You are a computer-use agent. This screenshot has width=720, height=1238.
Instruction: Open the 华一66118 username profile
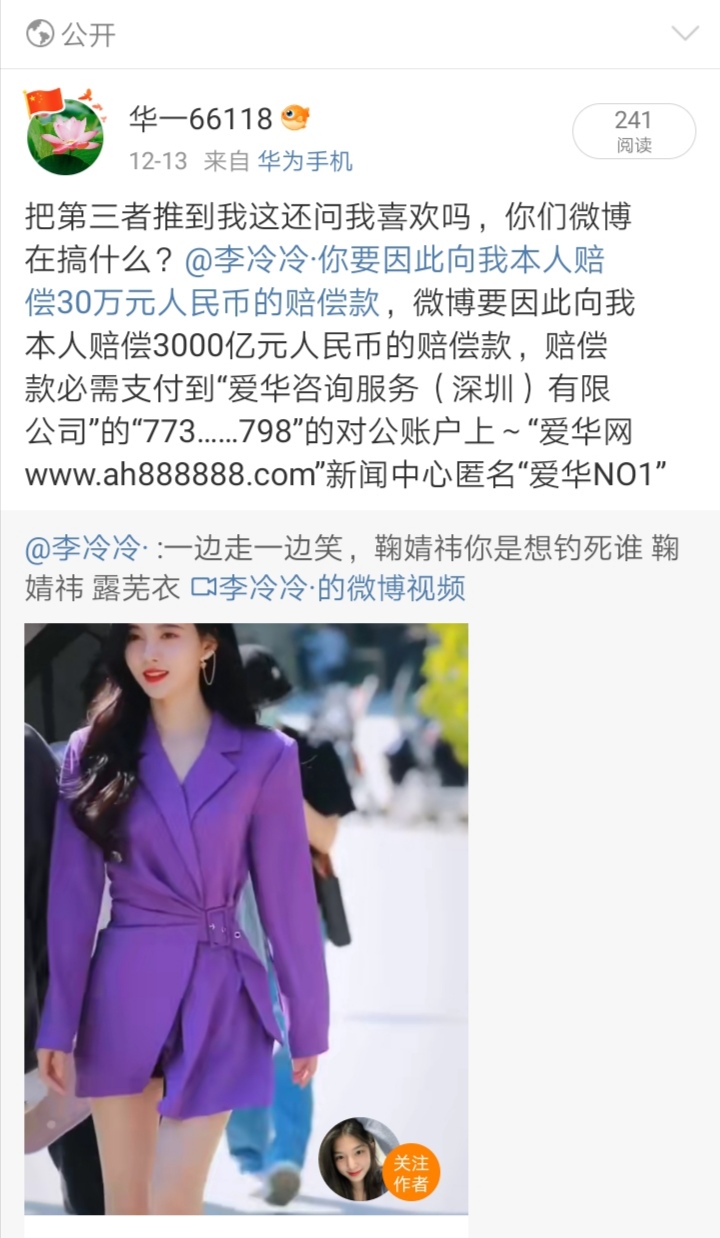200,119
